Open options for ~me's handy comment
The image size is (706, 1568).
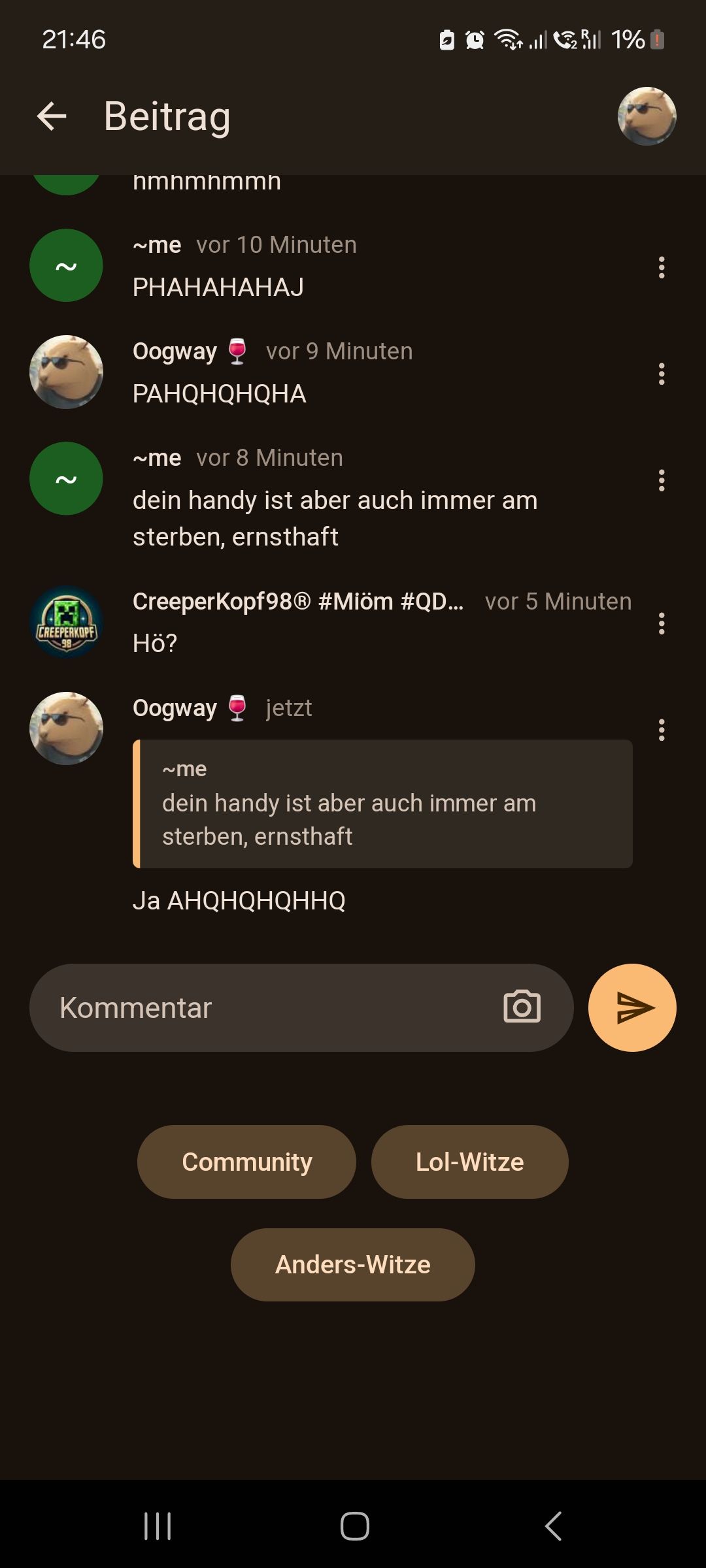point(662,480)
